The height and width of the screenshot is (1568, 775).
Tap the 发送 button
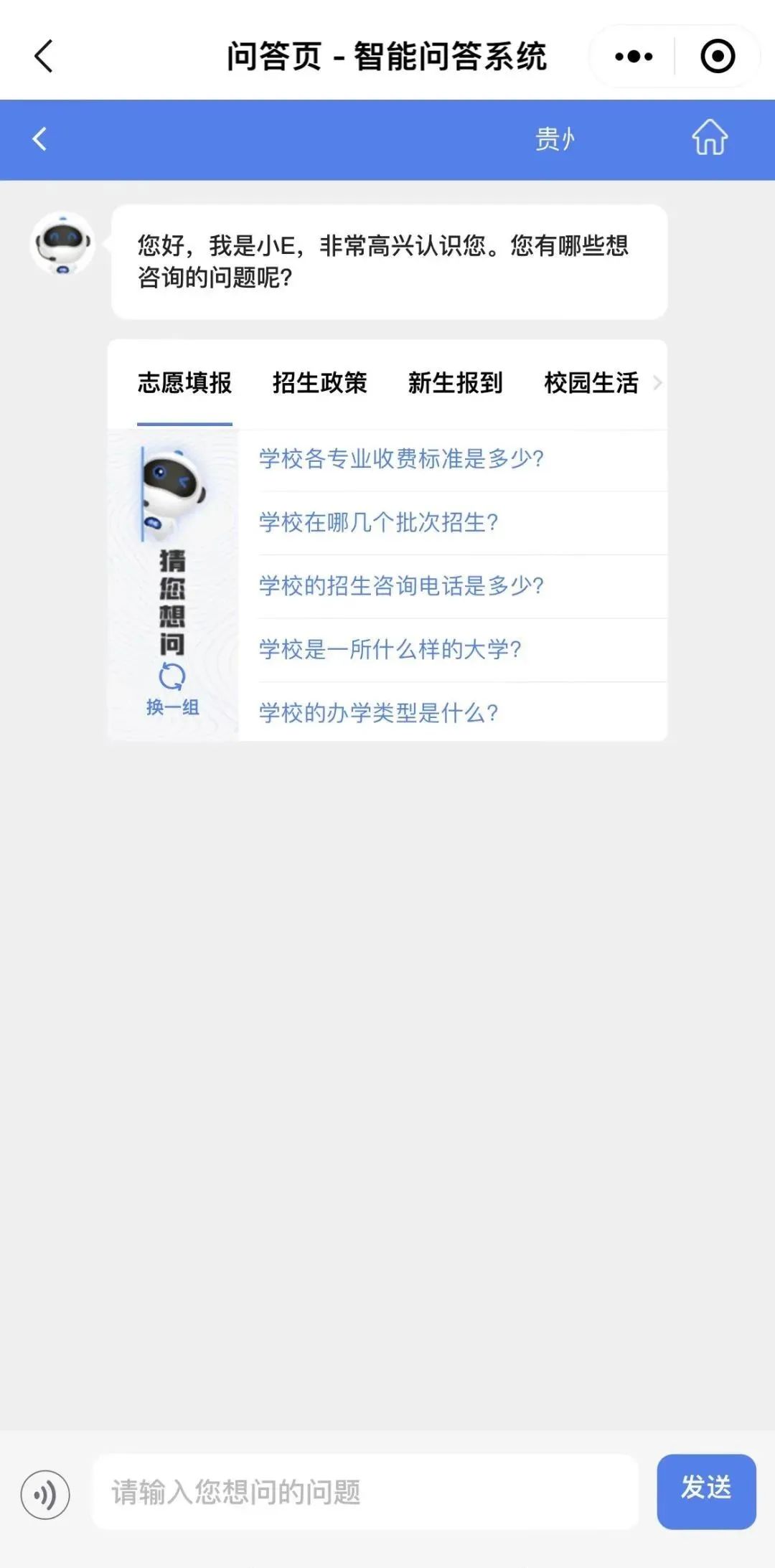[706, 1492]
